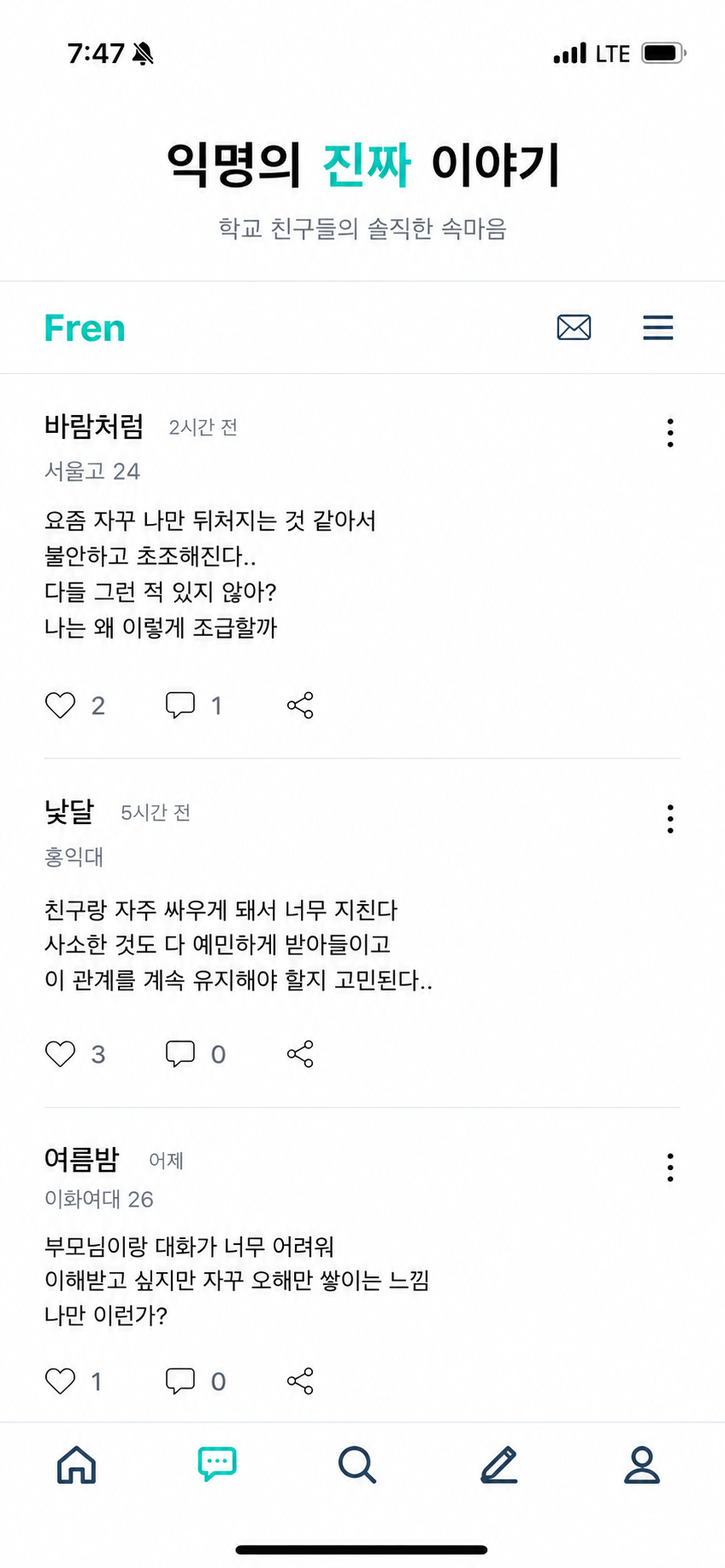Write a new post with the pencil tab
The width and height of the screenshot is (725, 1568).
coord(499,1464)
